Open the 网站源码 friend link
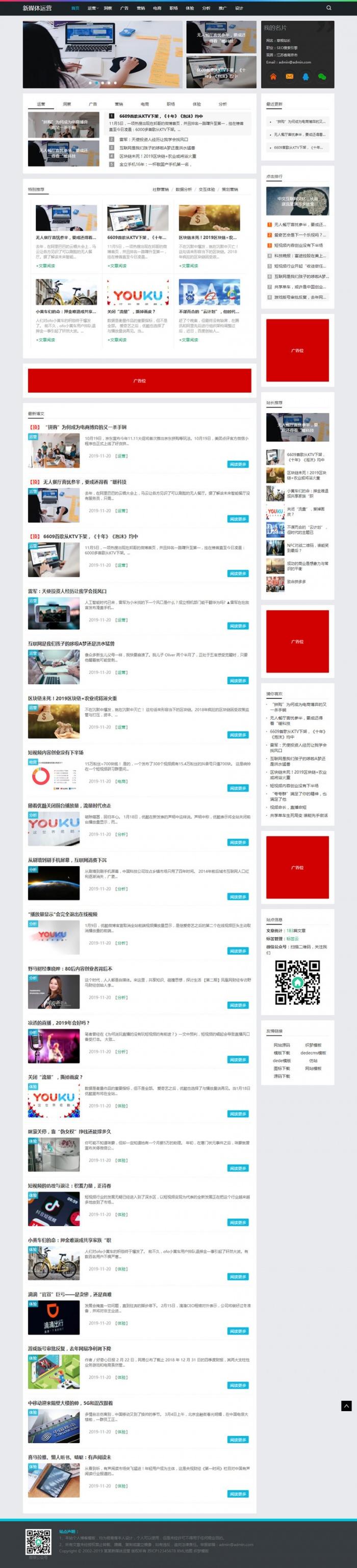The width and height of the screenshot is (357, 1568). click(x=282, y=1045)
